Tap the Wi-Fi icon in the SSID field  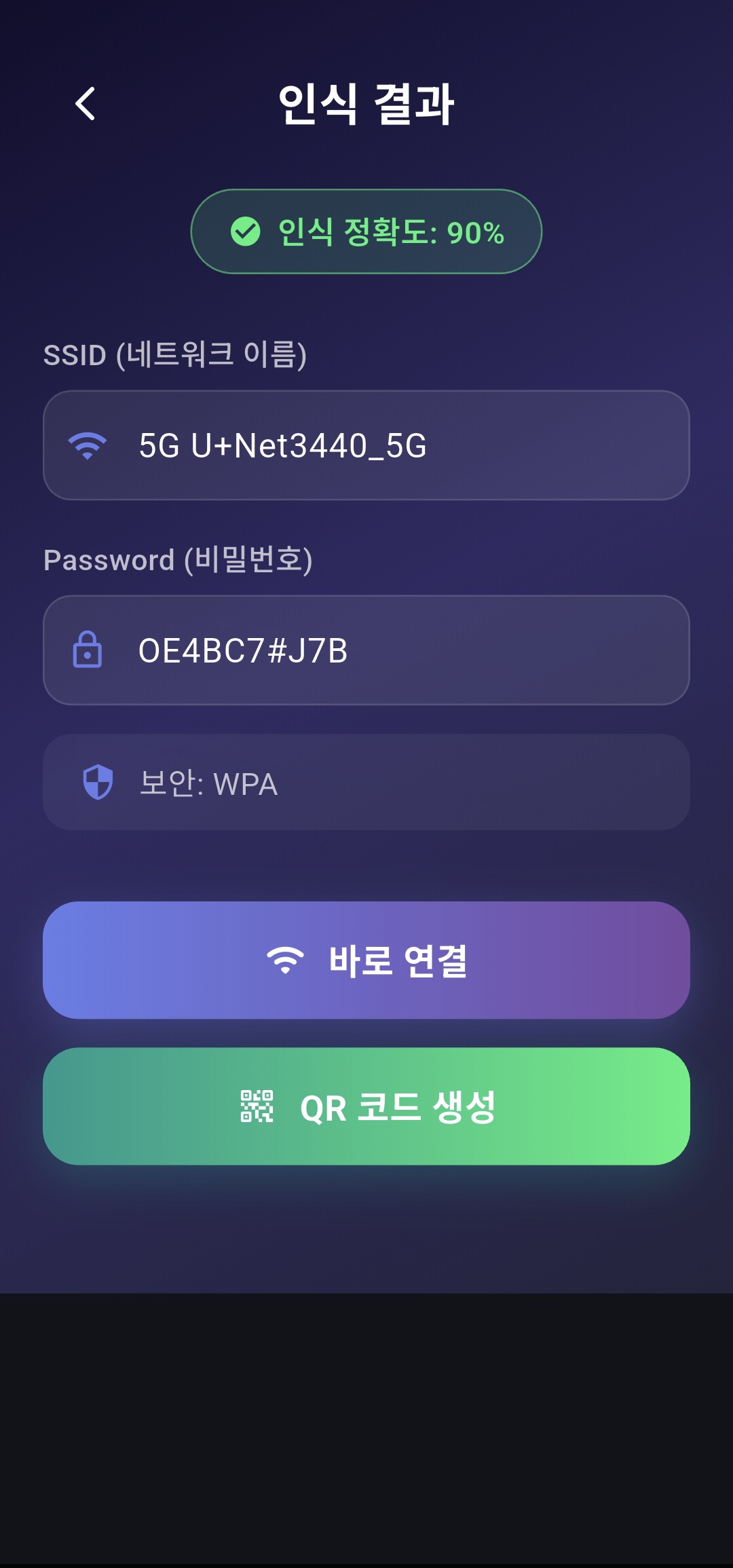(87, 445)
